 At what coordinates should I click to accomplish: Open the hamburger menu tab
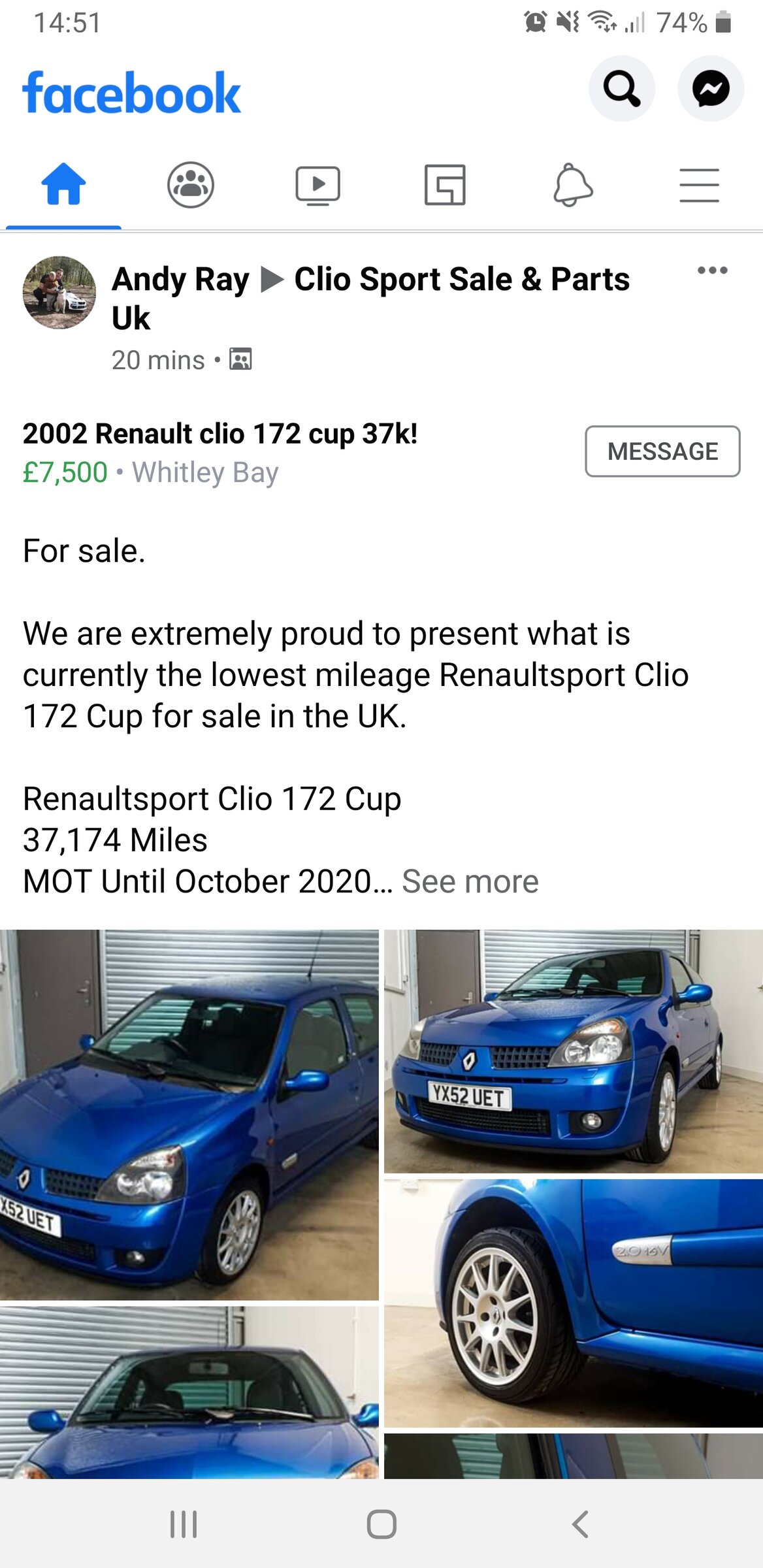pos(699,185)
